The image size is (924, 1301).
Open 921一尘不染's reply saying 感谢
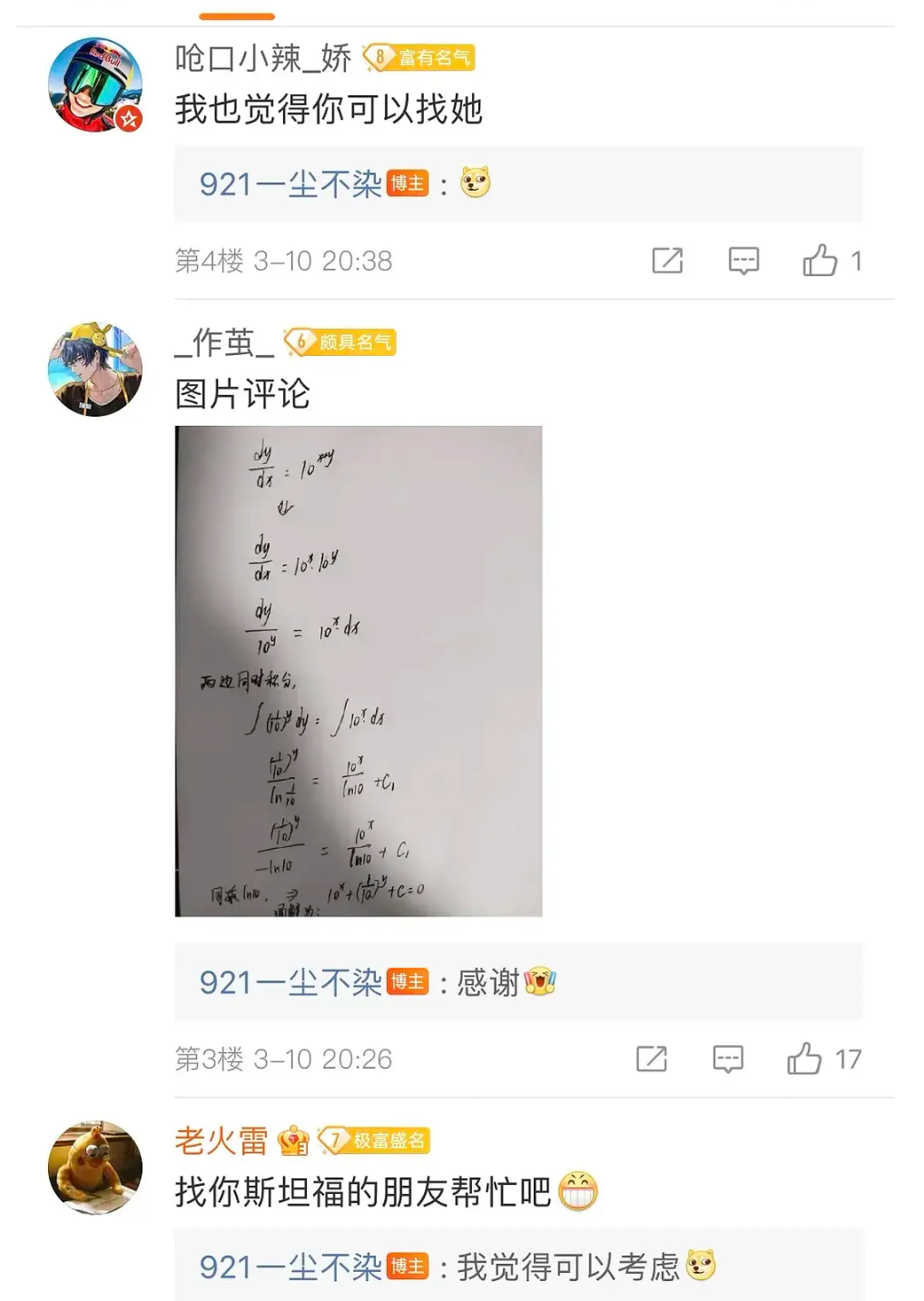click(517, 982)
